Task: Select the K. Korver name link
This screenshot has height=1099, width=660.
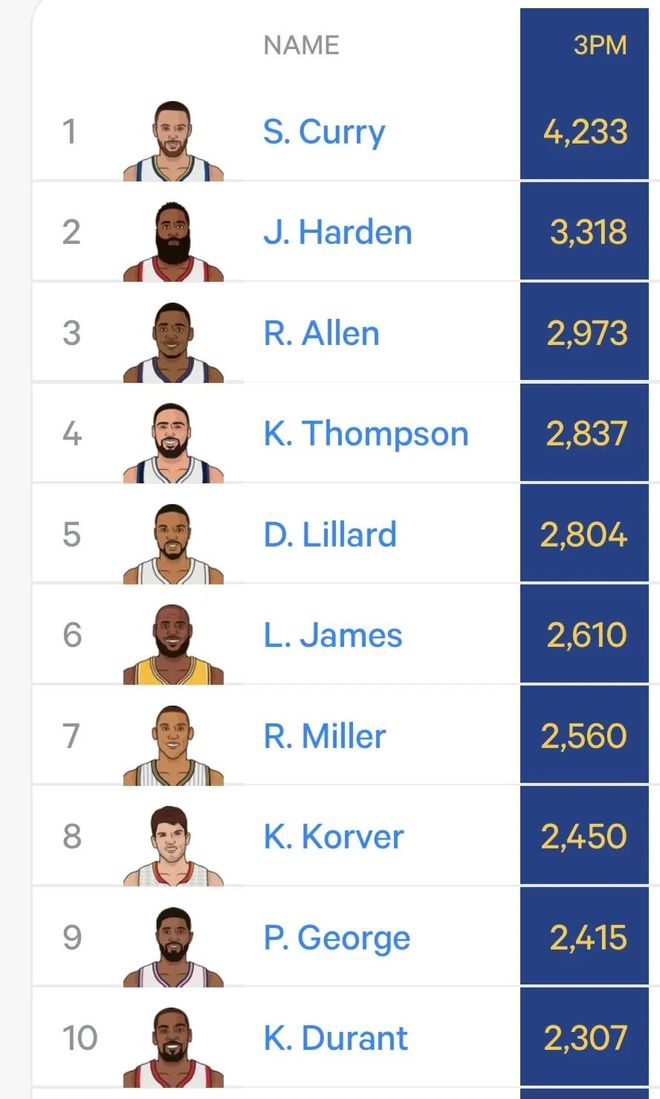Action: tap(333, 837)
